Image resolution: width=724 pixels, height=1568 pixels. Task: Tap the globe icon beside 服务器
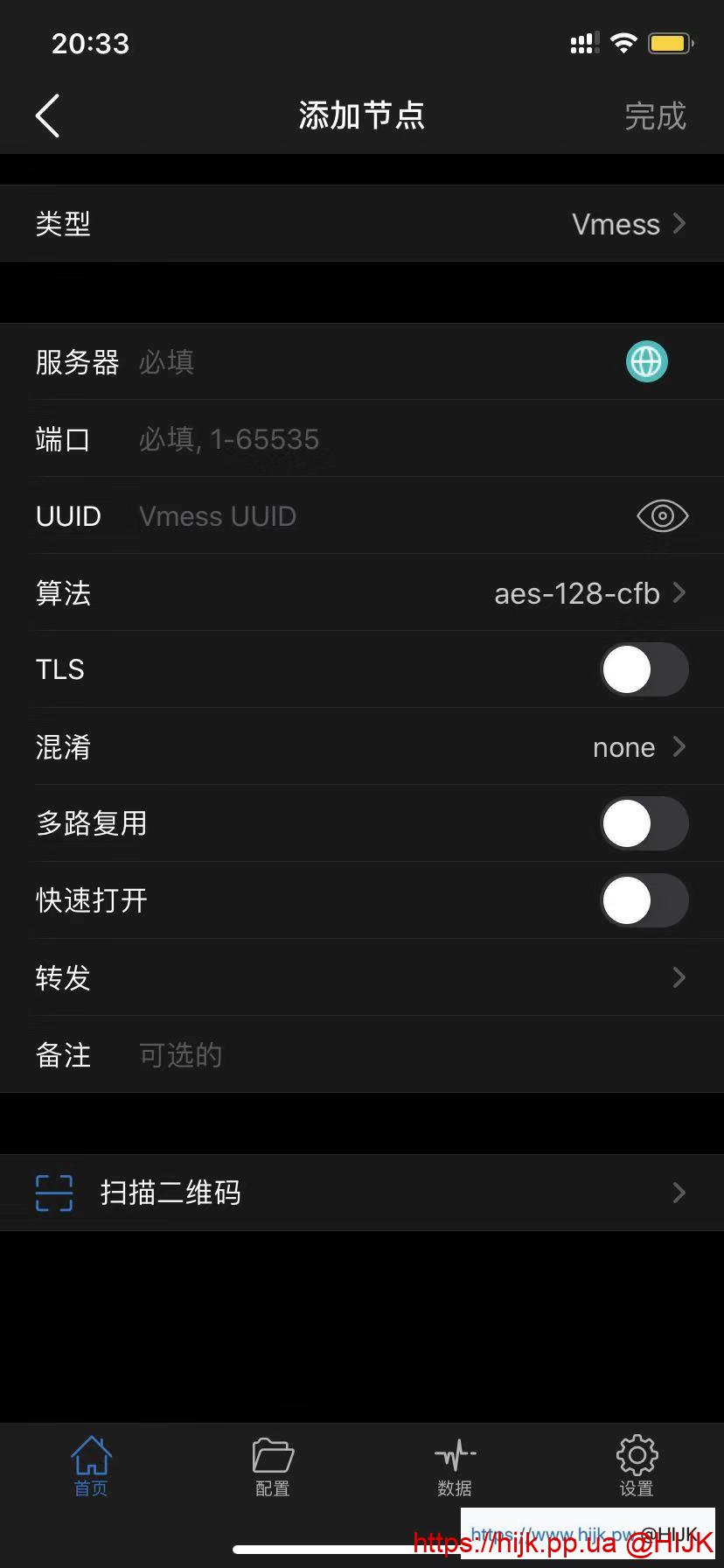[646, 362]
